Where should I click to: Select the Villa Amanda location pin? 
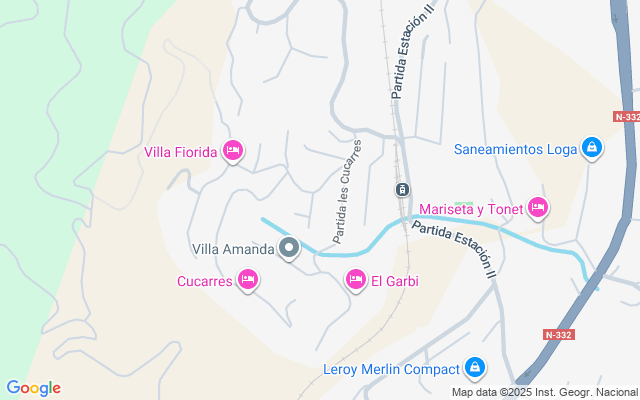pyautogui.click(x=289, y=248)
